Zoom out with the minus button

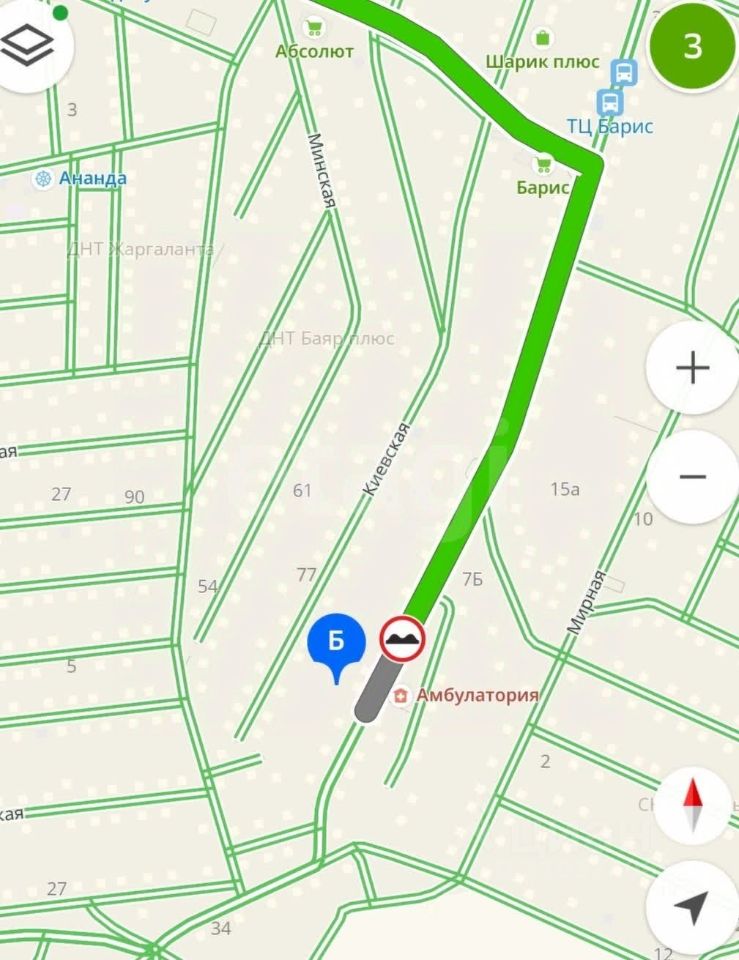point(692,477)
